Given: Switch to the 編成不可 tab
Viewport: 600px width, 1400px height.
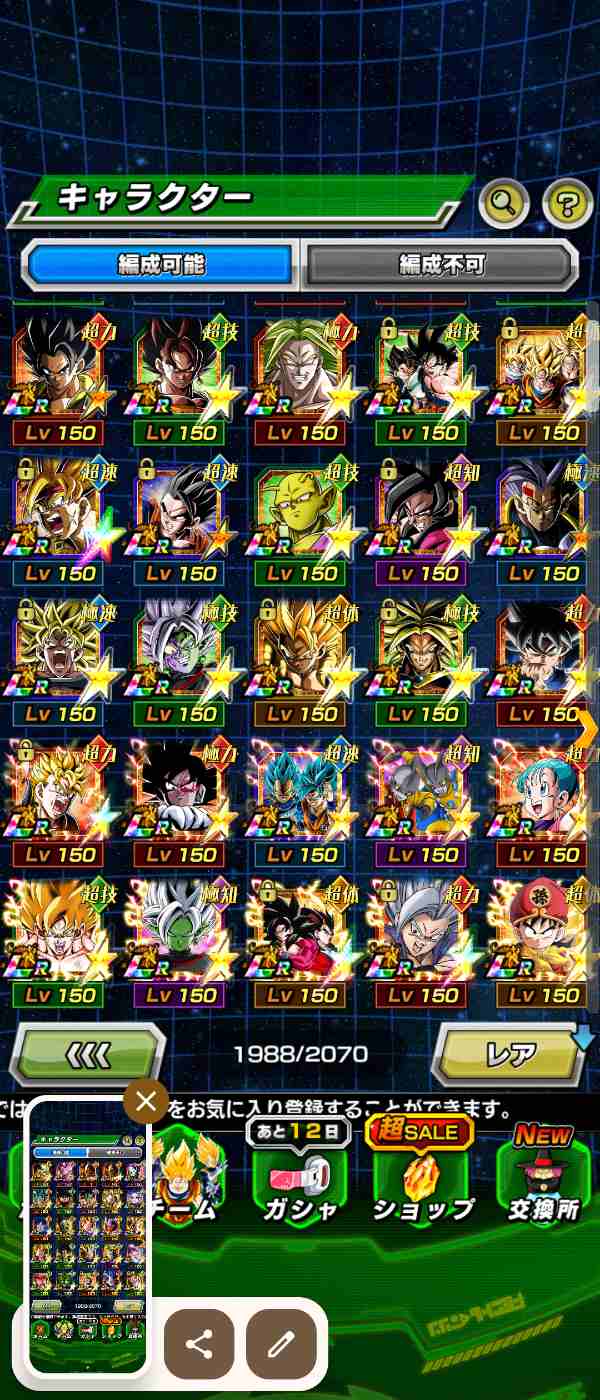Looking at the screenshot, I should 441,265.
